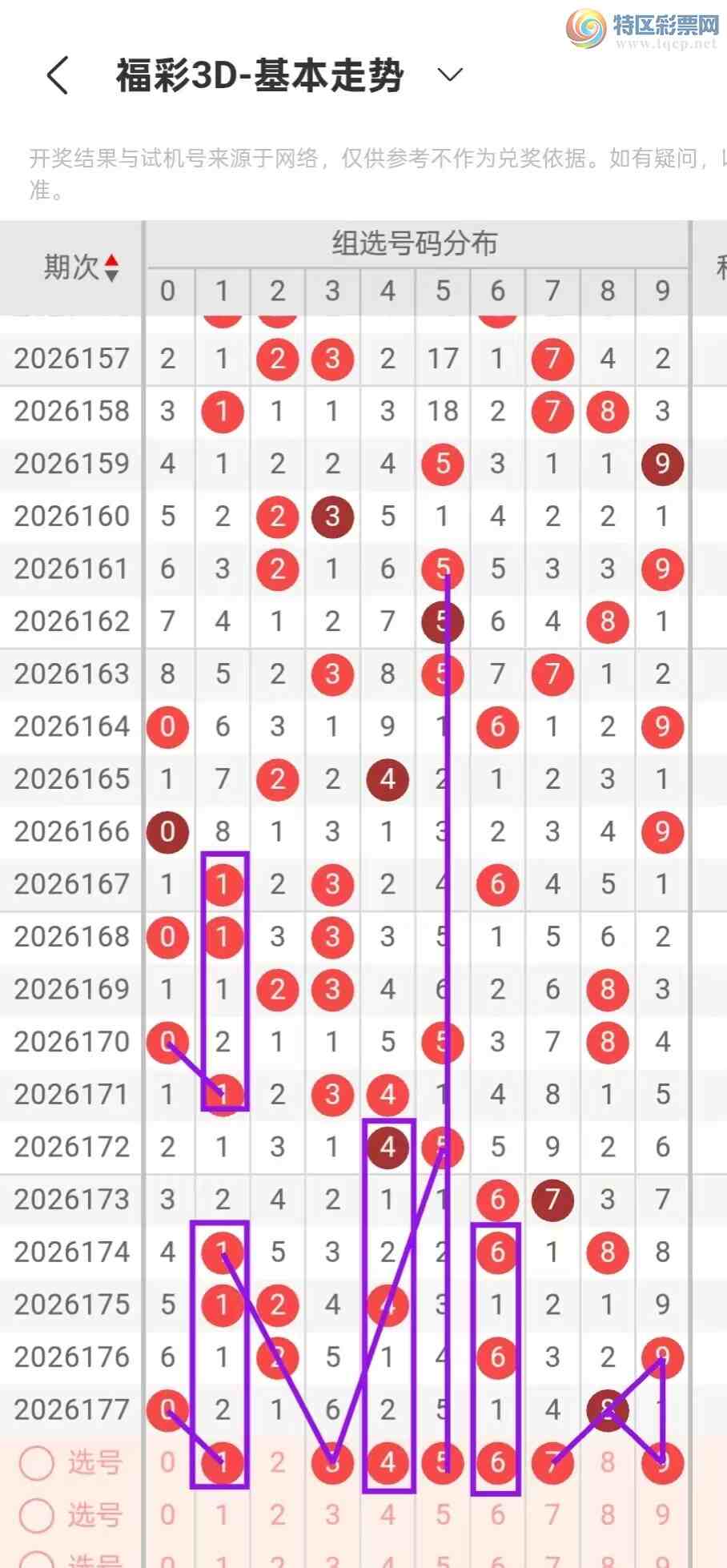Pick number 9 in the second 选号 row
The width and height of the screenshot is (727, 1568).
pos(663,1514)
